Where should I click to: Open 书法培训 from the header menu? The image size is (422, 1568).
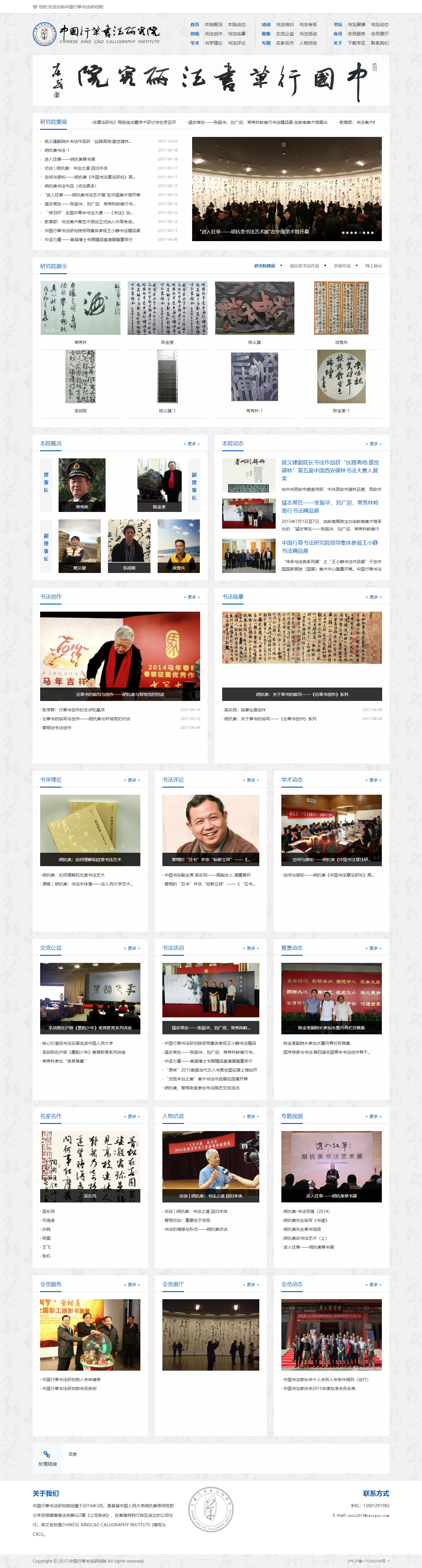[x=285, y=25]
